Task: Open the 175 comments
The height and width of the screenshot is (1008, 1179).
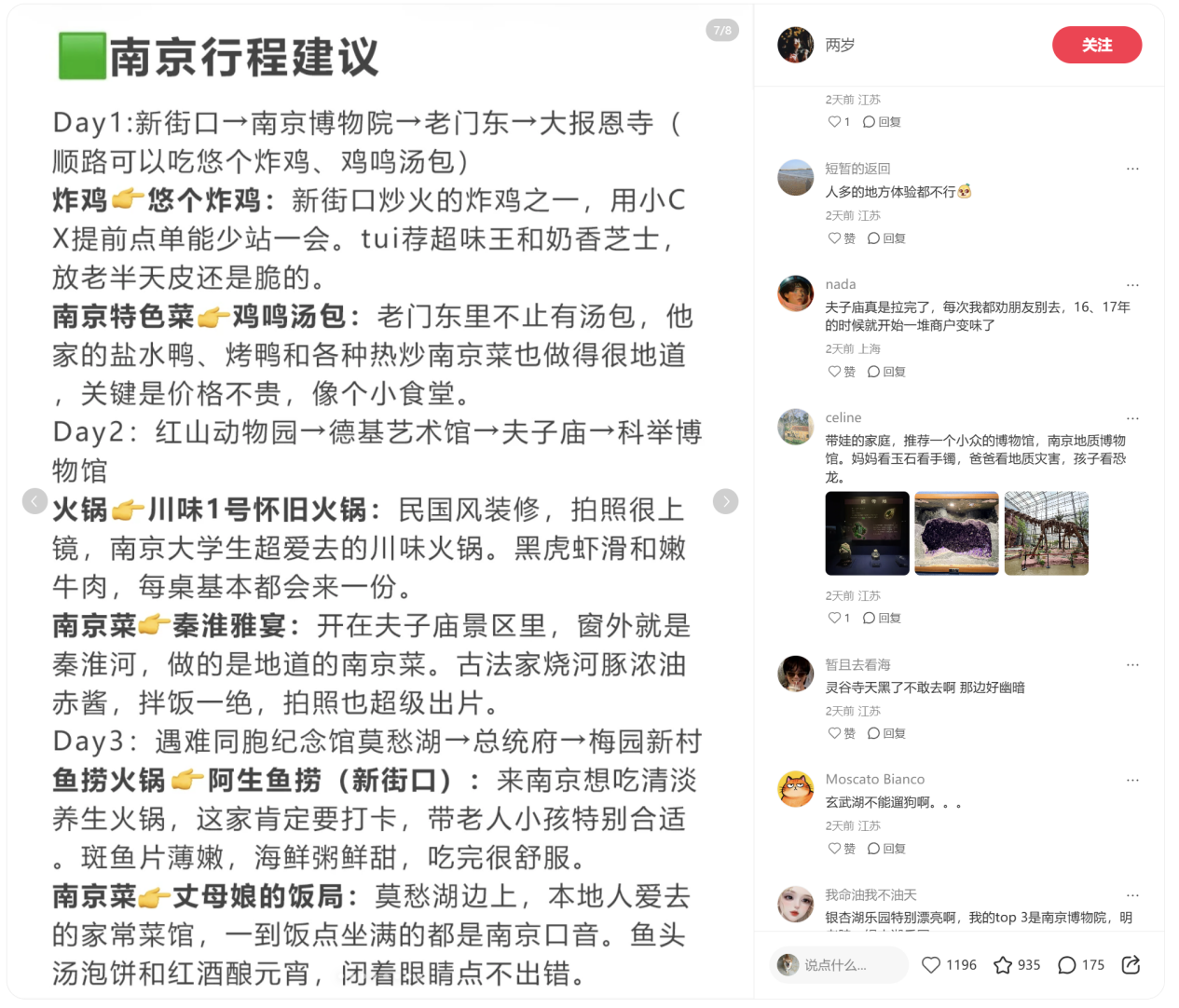Action: (1067, 965)
